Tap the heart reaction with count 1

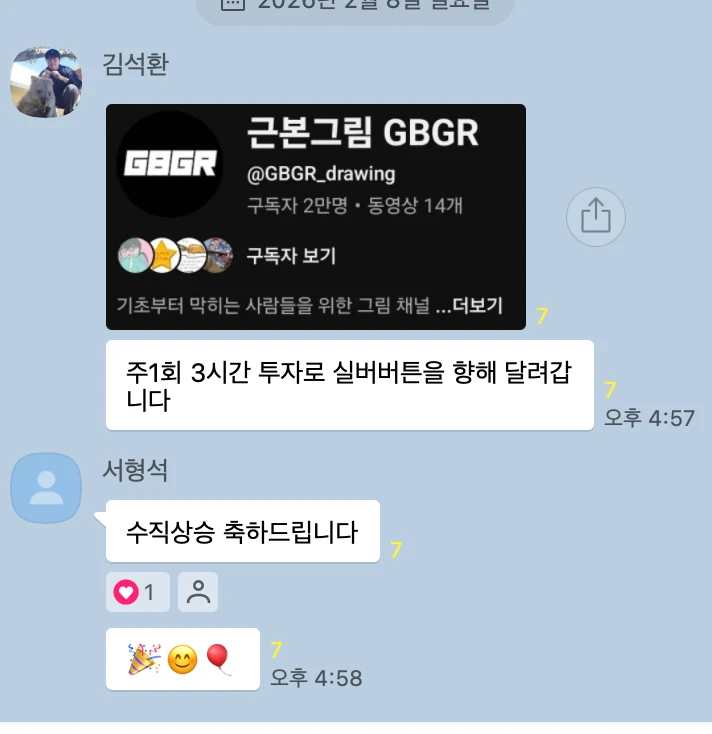[x=137, y=592]
